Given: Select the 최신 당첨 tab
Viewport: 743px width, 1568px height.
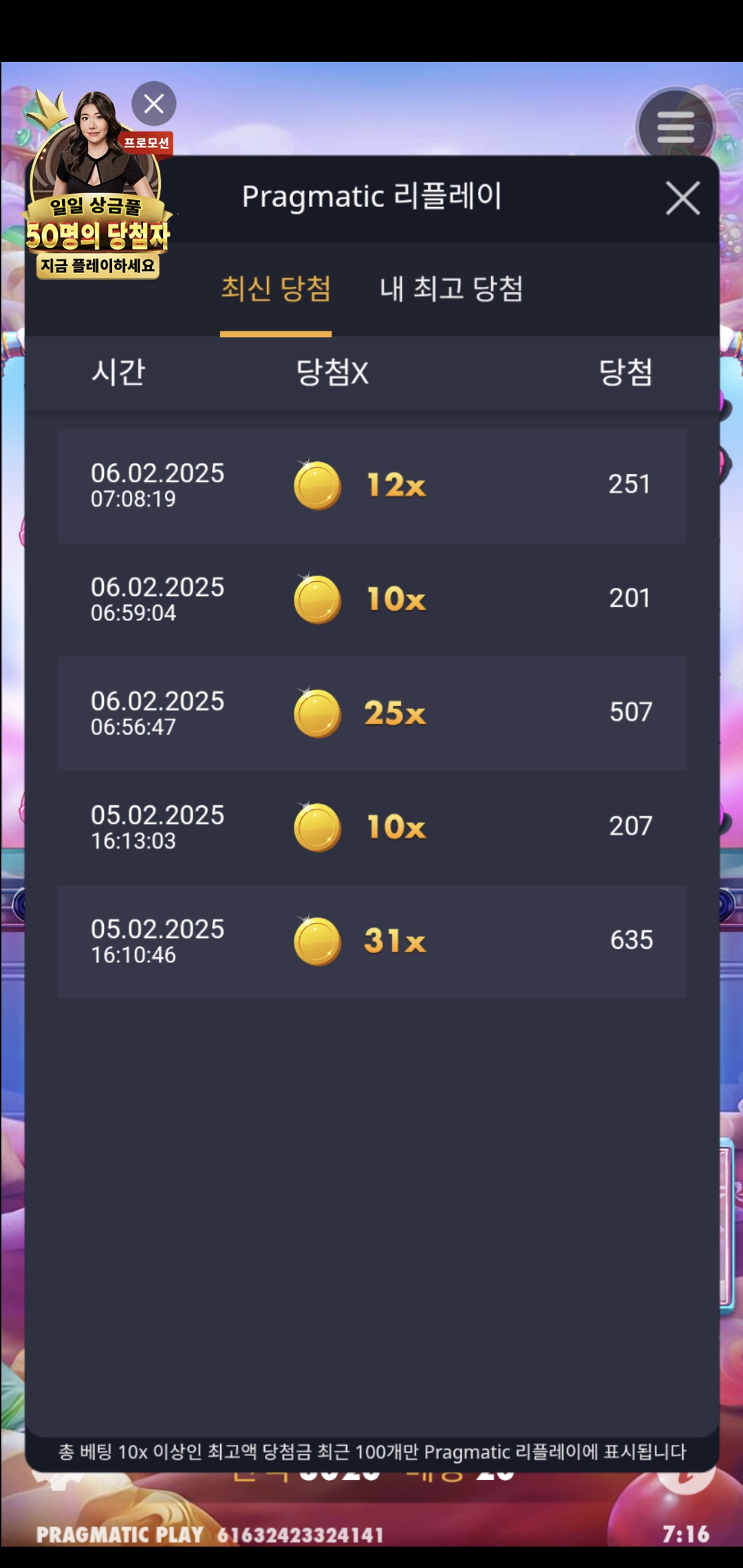Looking at the screenshot, I should tap(276, 288).
